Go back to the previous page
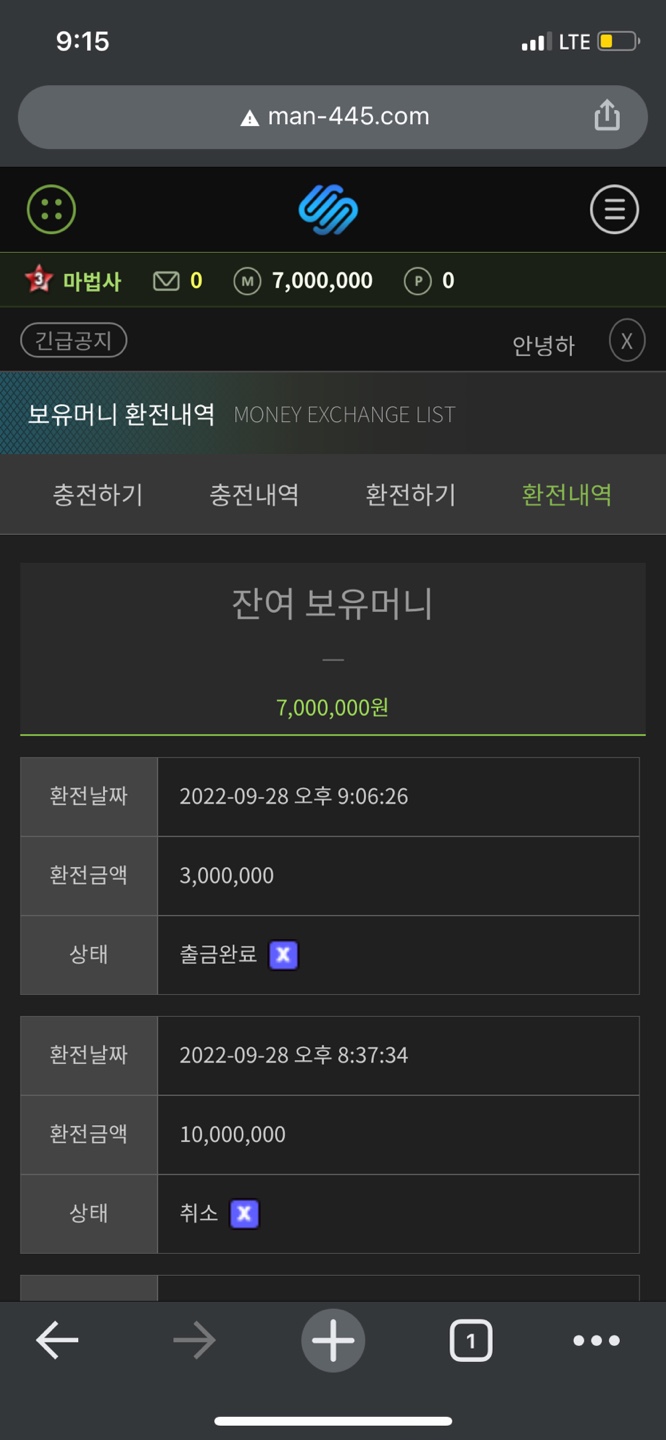 point(57,1340)
